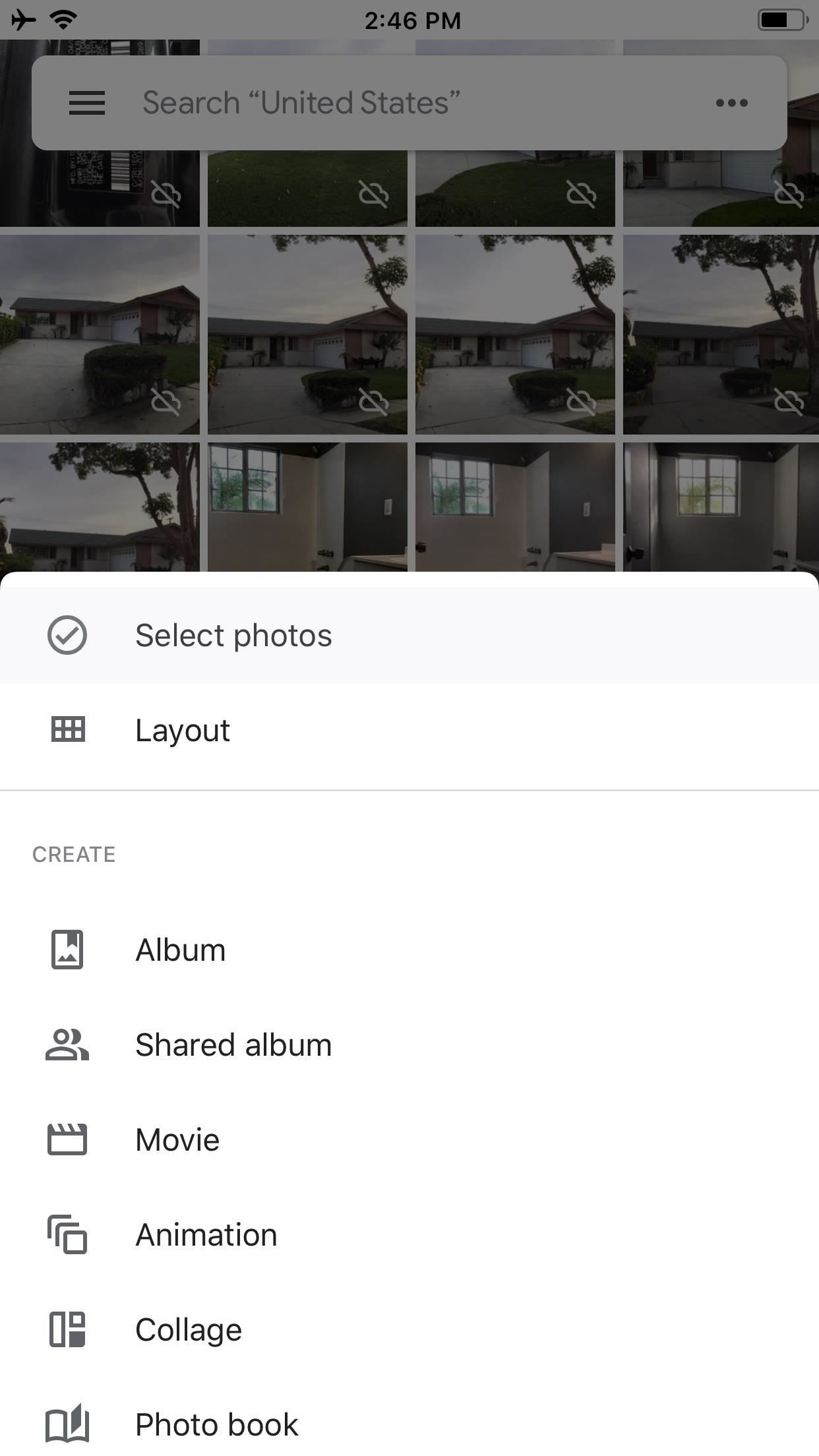The image size is (819, 1456).
Task: Choose Select photos from the menu
Action: pyautogui.click(x=233, y=635)
